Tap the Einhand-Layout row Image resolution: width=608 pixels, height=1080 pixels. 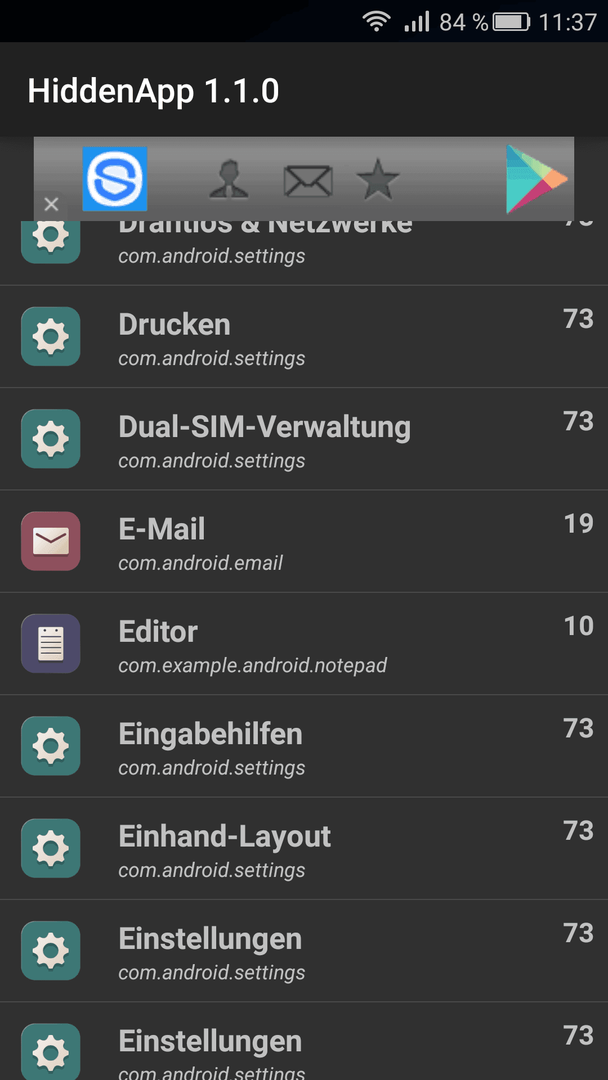[x=304, y=849]
